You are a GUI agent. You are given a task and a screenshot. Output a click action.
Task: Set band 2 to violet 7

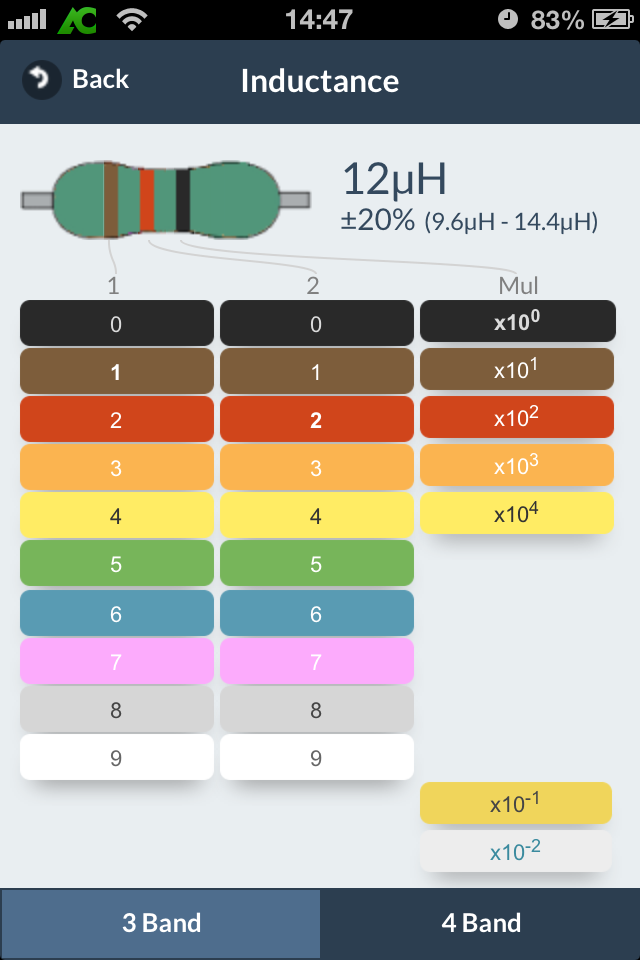tap(316, 661)
